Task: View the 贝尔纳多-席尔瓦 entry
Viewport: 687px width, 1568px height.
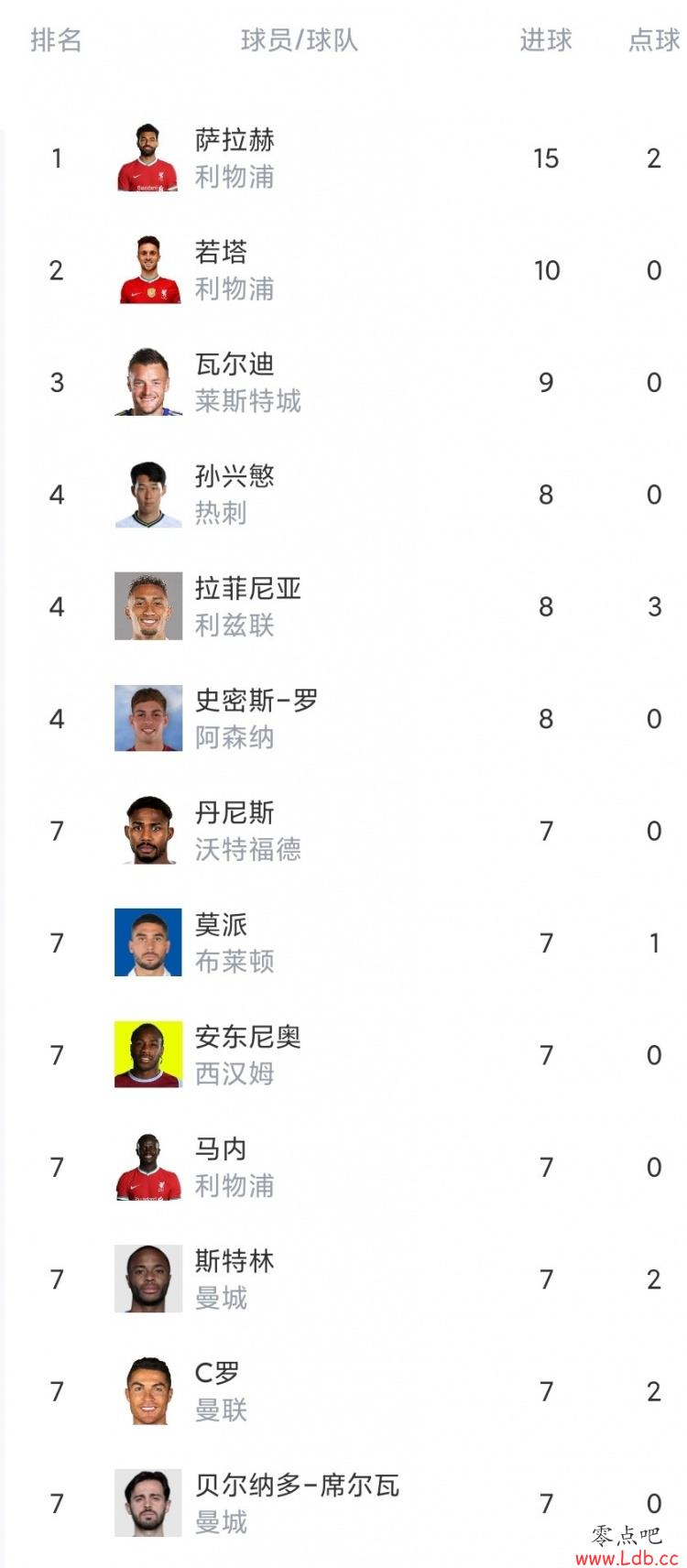Action: 343,1503
